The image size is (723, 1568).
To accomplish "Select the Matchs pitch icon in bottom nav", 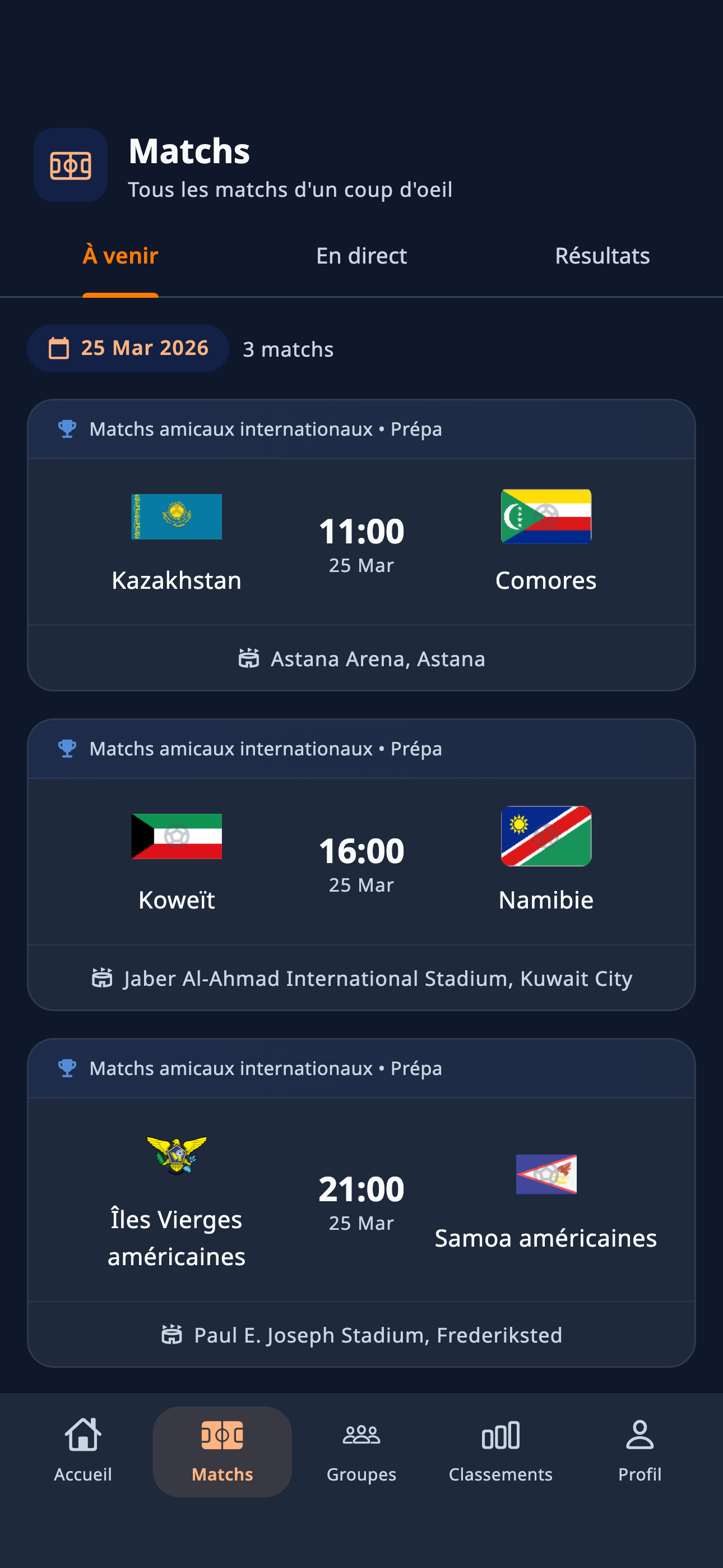I will 221,1435.
